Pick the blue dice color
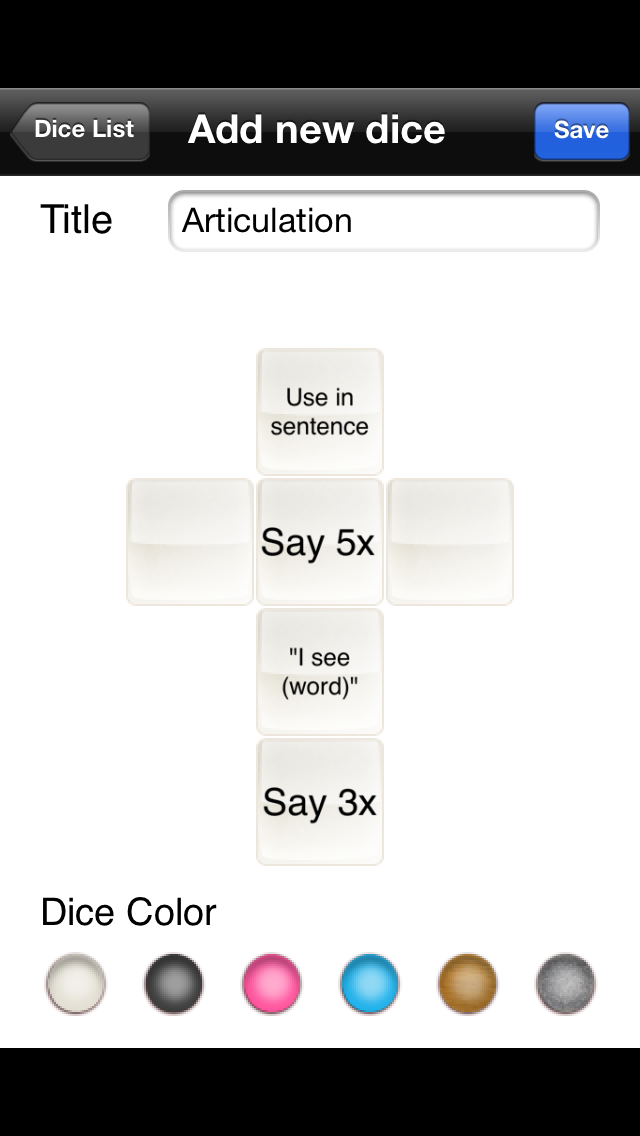 [x=370, y=983]
